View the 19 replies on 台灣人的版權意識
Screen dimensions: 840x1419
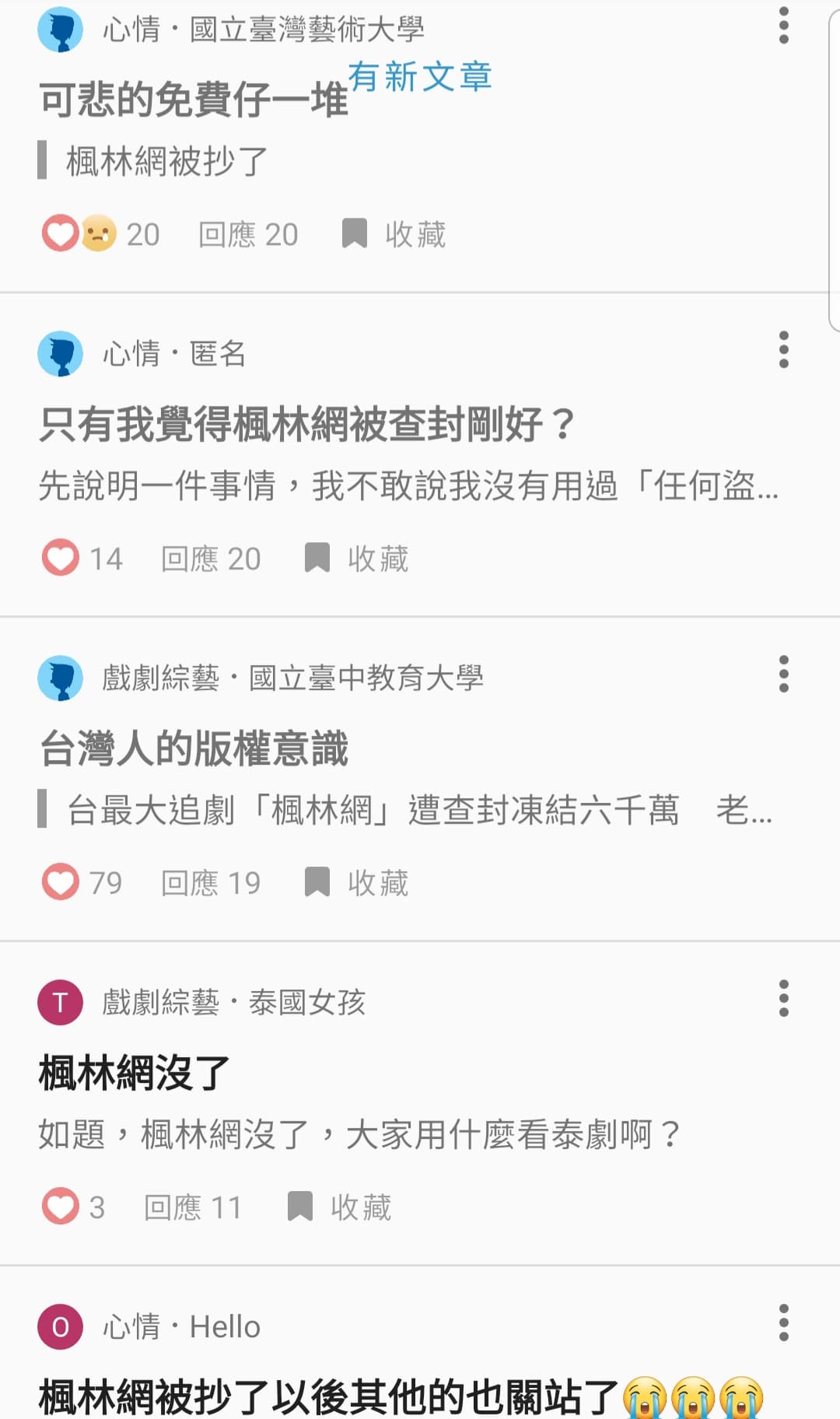click(x=211, y=882)
